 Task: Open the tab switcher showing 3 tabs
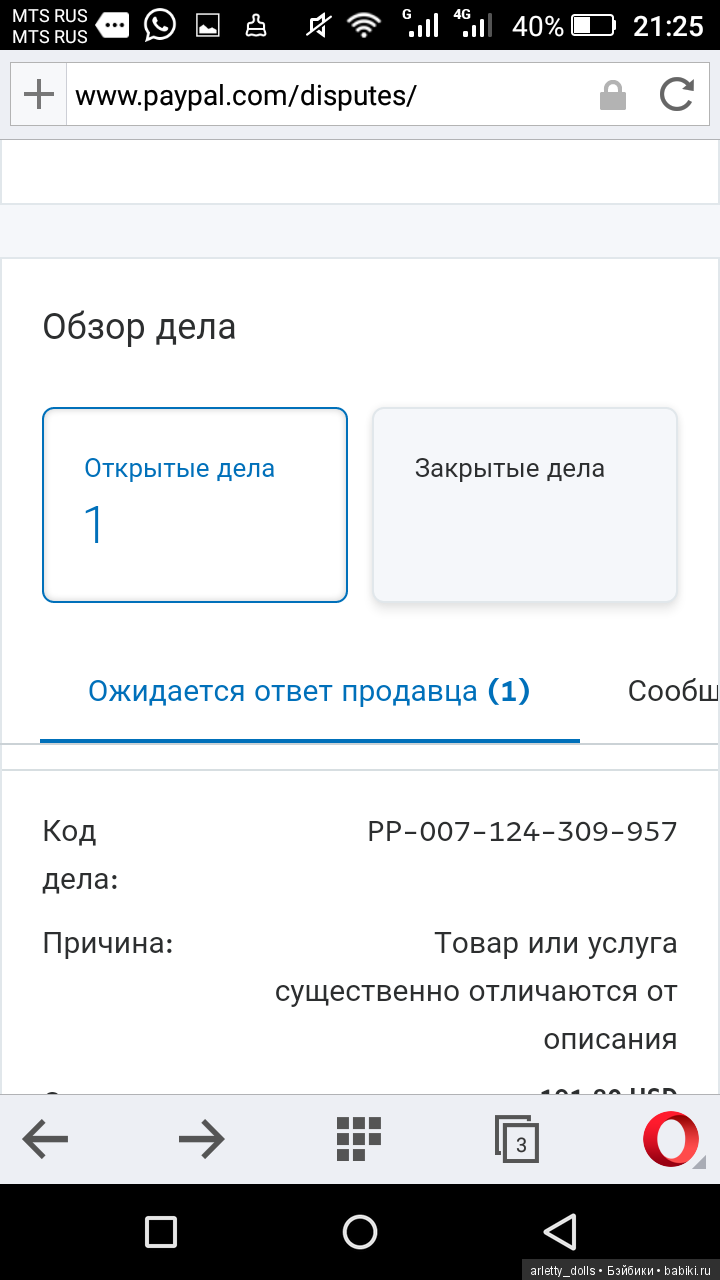point(517,1140)
